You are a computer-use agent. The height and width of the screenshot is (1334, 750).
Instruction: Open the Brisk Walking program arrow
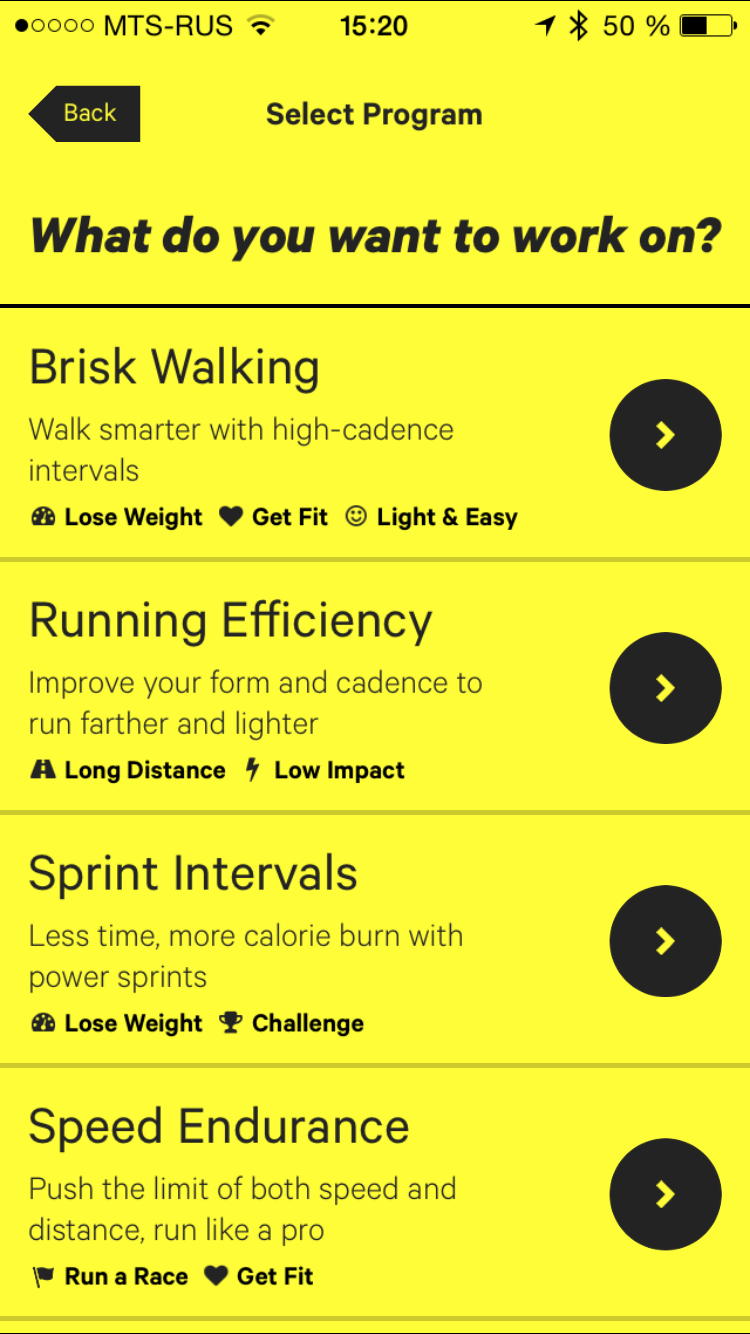(665, 435)
